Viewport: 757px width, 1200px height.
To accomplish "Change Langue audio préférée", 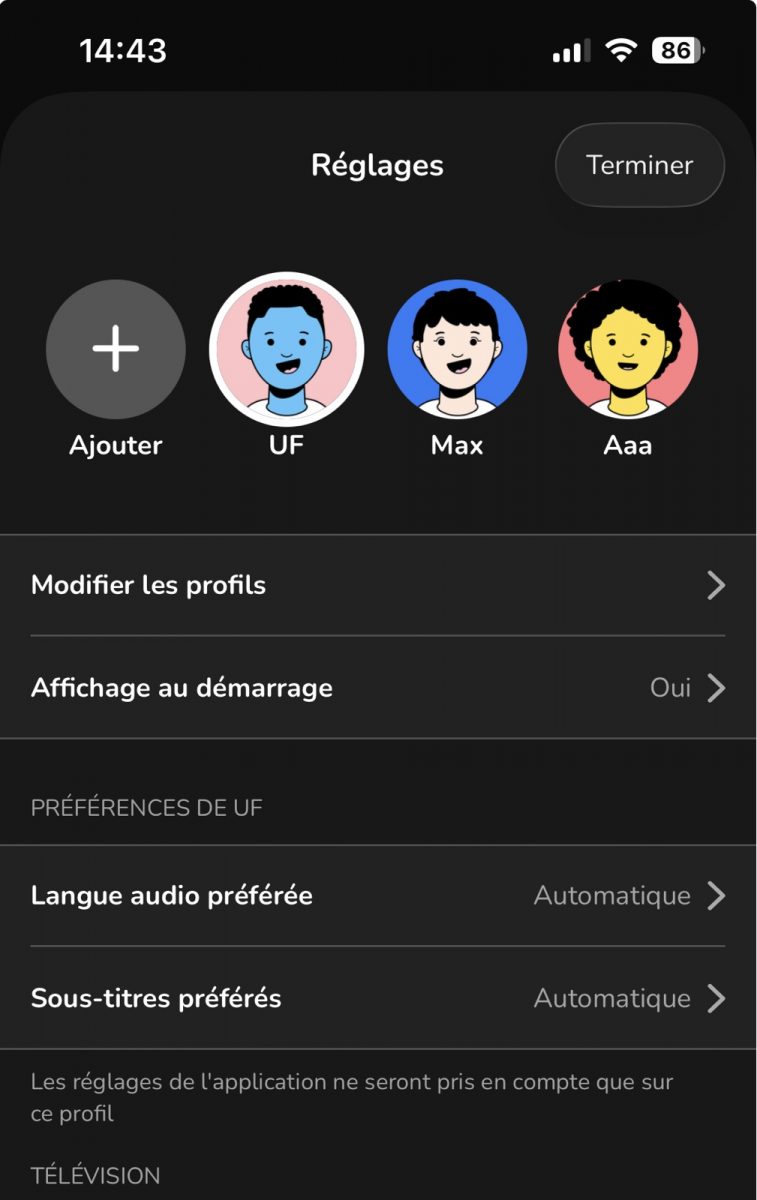I will click(x=378, y=895).
